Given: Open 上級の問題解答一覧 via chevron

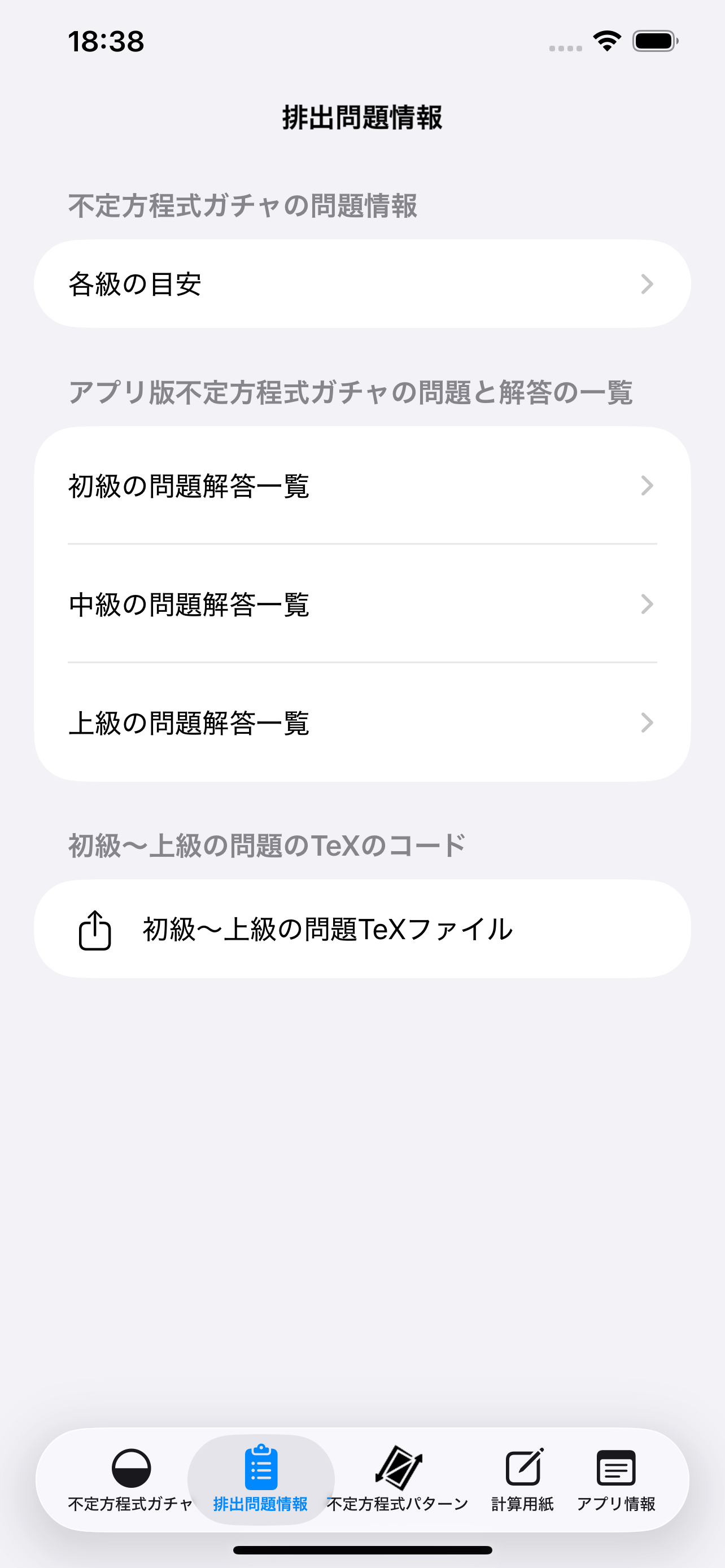Looking at the screenshot, I should point(647,723).
